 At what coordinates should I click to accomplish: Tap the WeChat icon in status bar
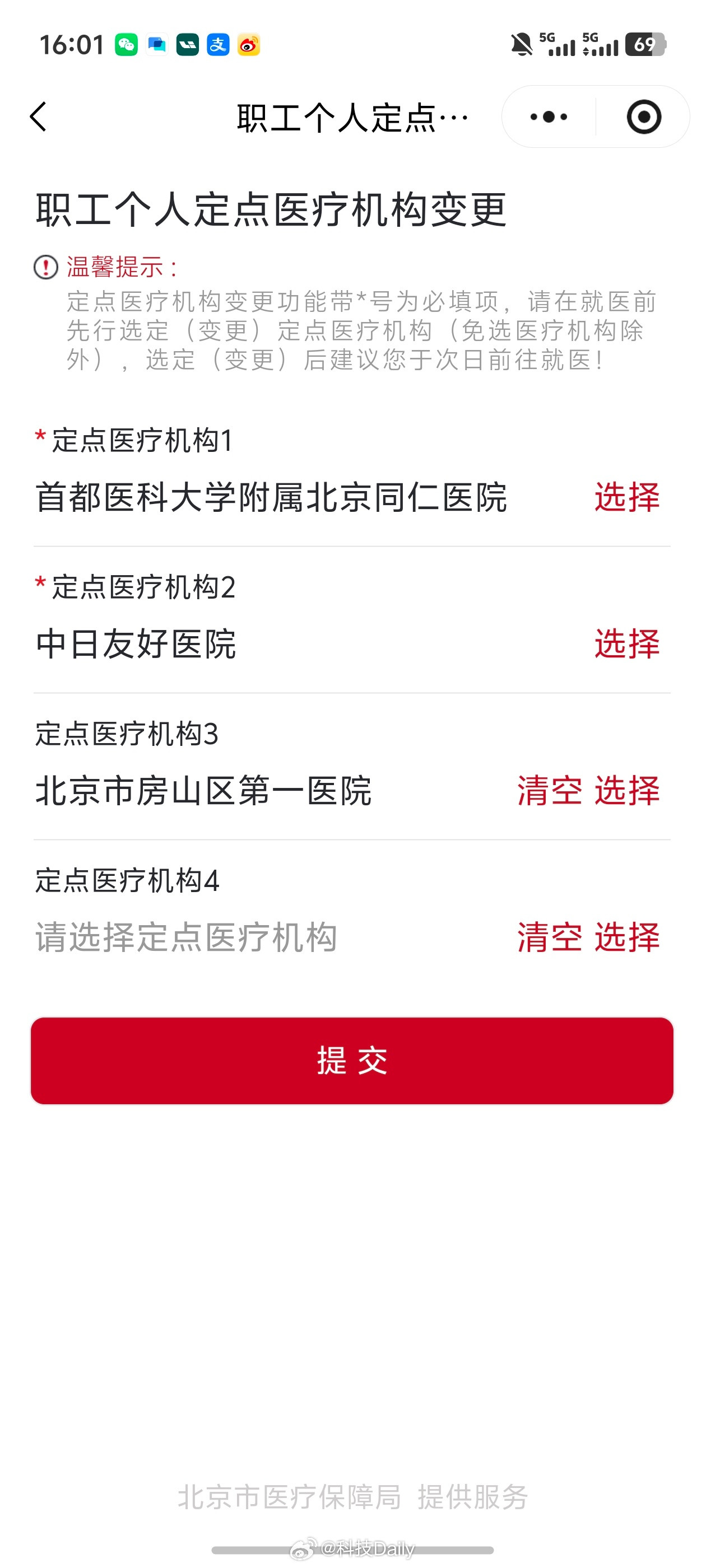126,44
